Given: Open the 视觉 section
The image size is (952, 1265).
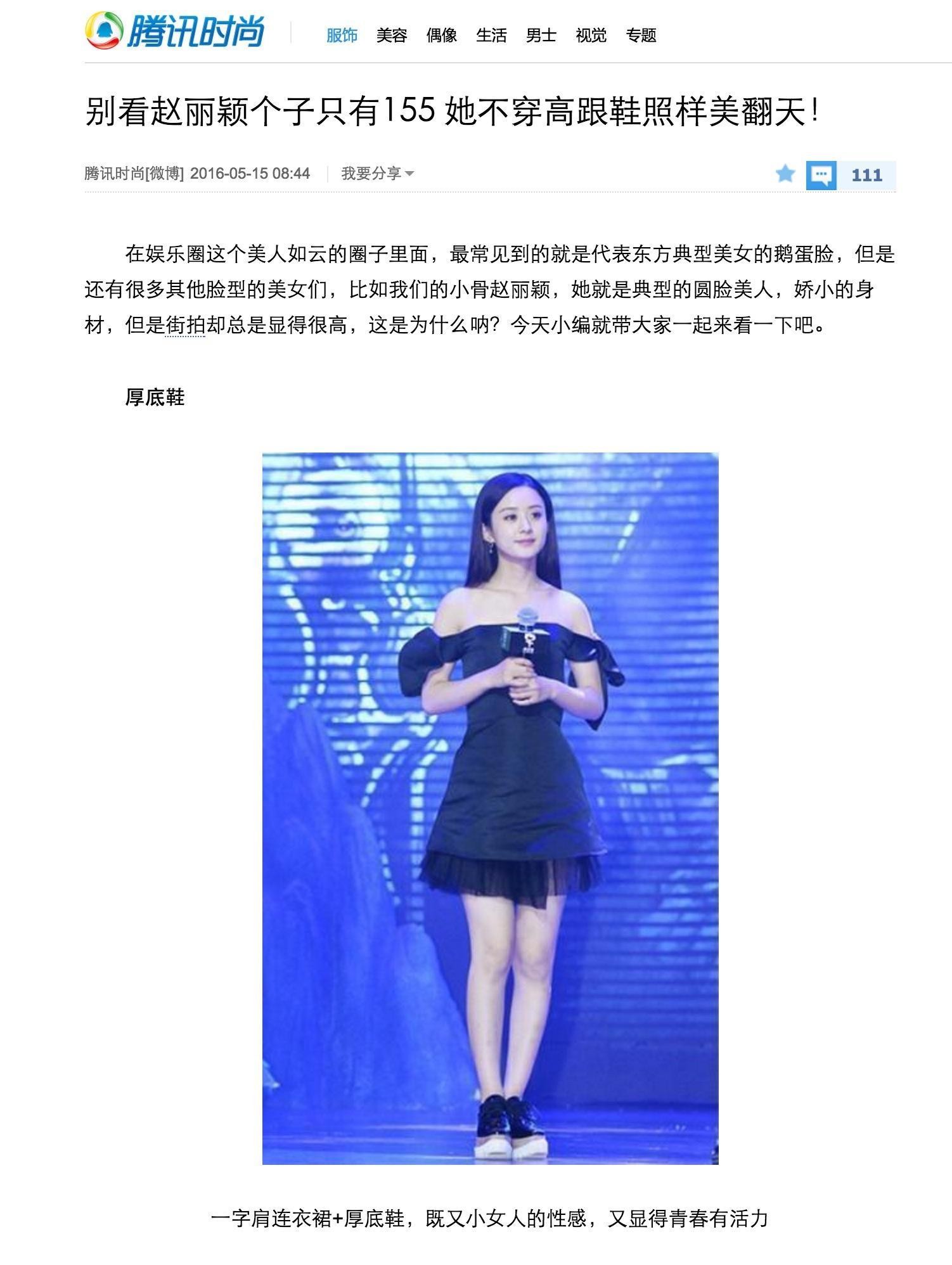Looking at the screenshot, I should (591, 35).
